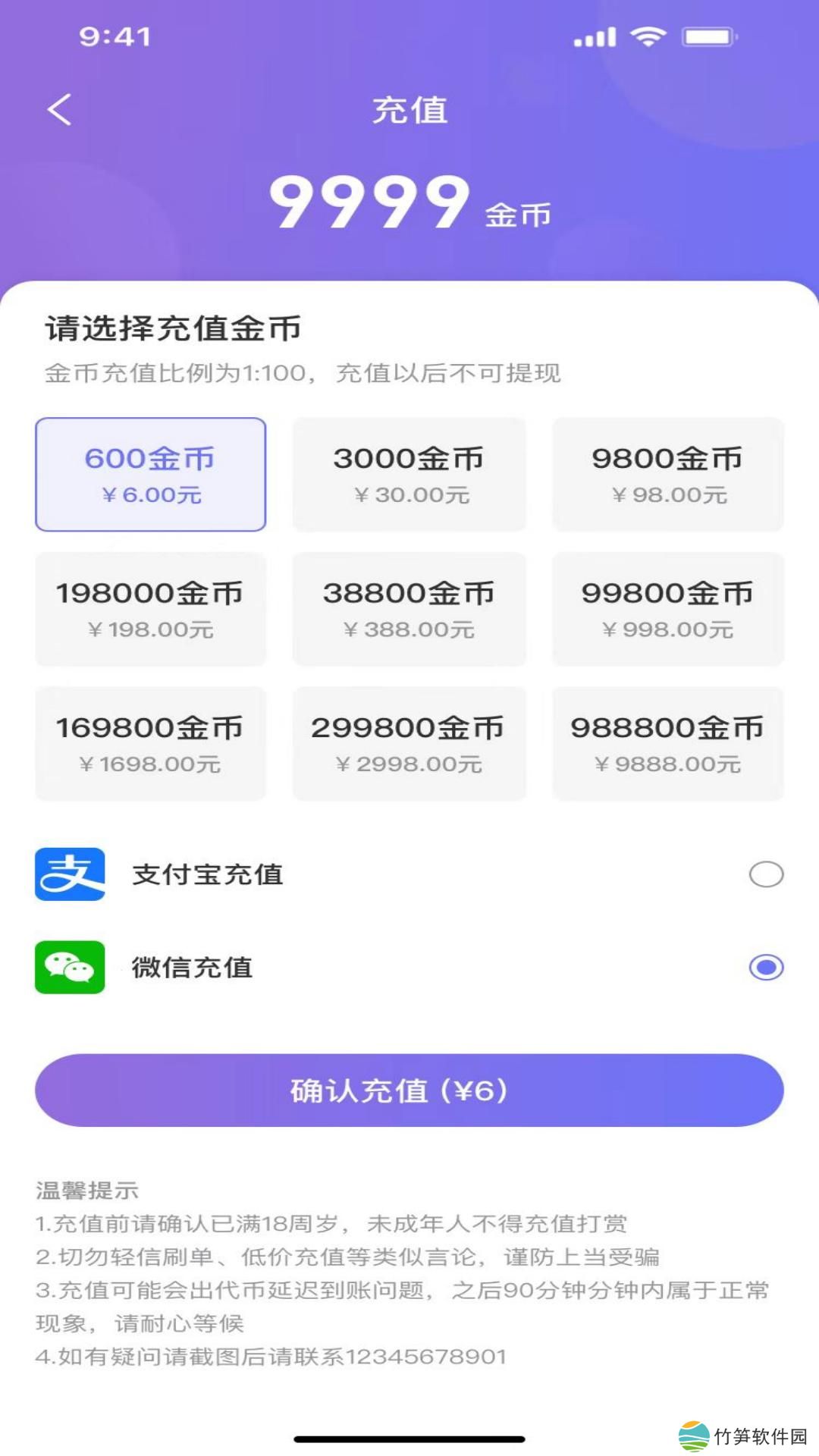The height and width of the screenshot is (1456, 819).
Task: Choose the 3000金币 package
Action: click(409, 474)
